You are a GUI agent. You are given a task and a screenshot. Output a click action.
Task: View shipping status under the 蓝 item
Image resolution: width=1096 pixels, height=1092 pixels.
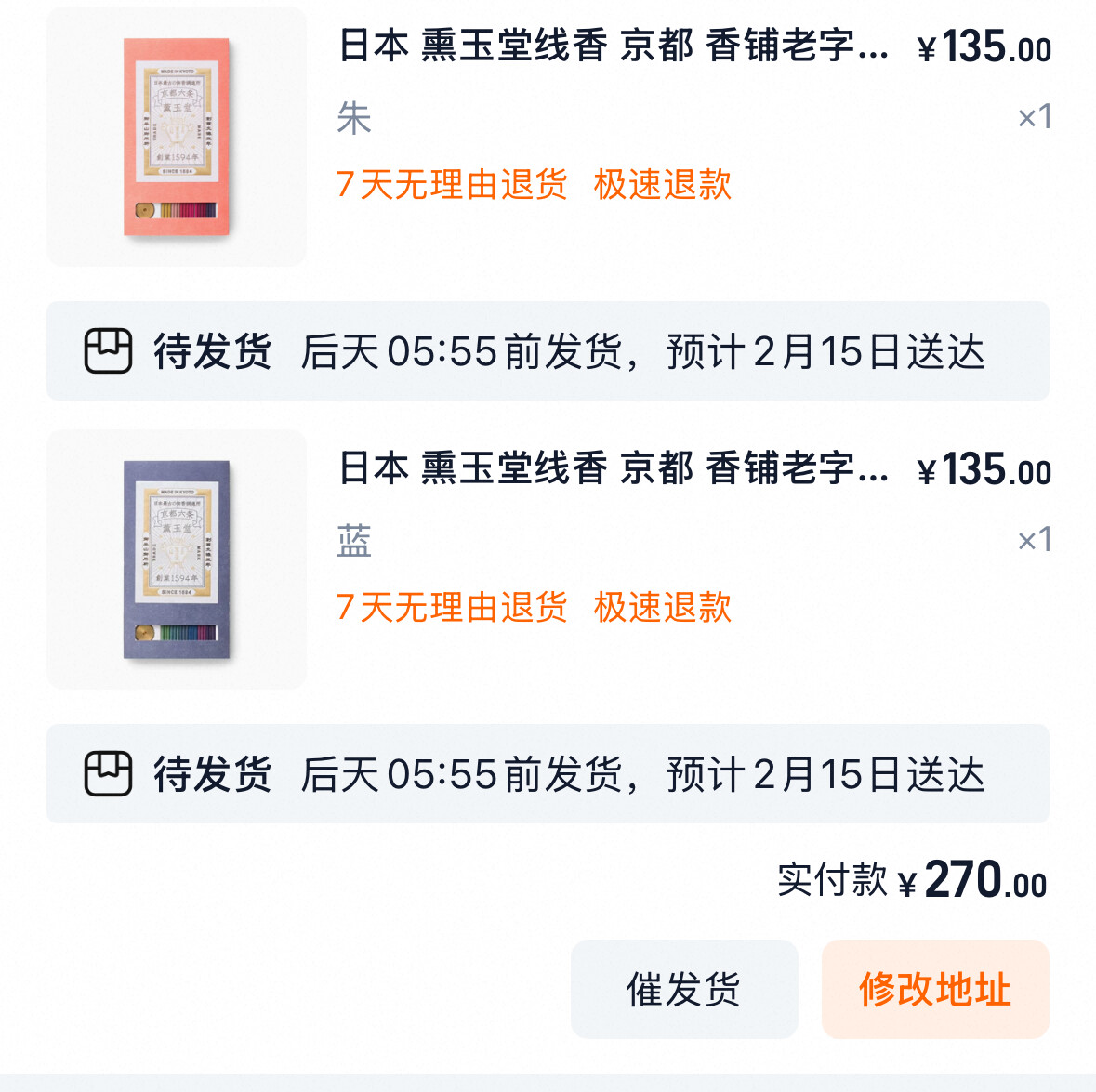click(x=548, y=774)
